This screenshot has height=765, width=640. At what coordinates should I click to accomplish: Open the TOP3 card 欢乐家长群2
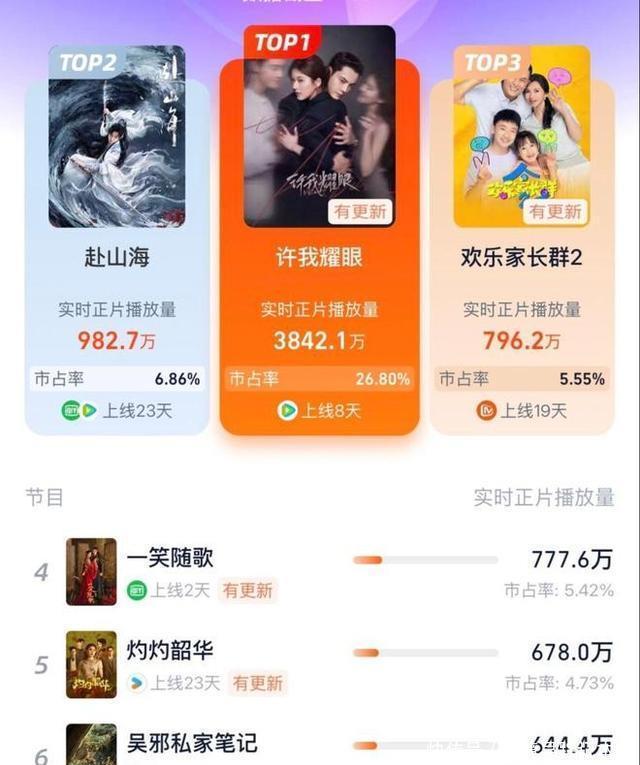click(521, 257)
